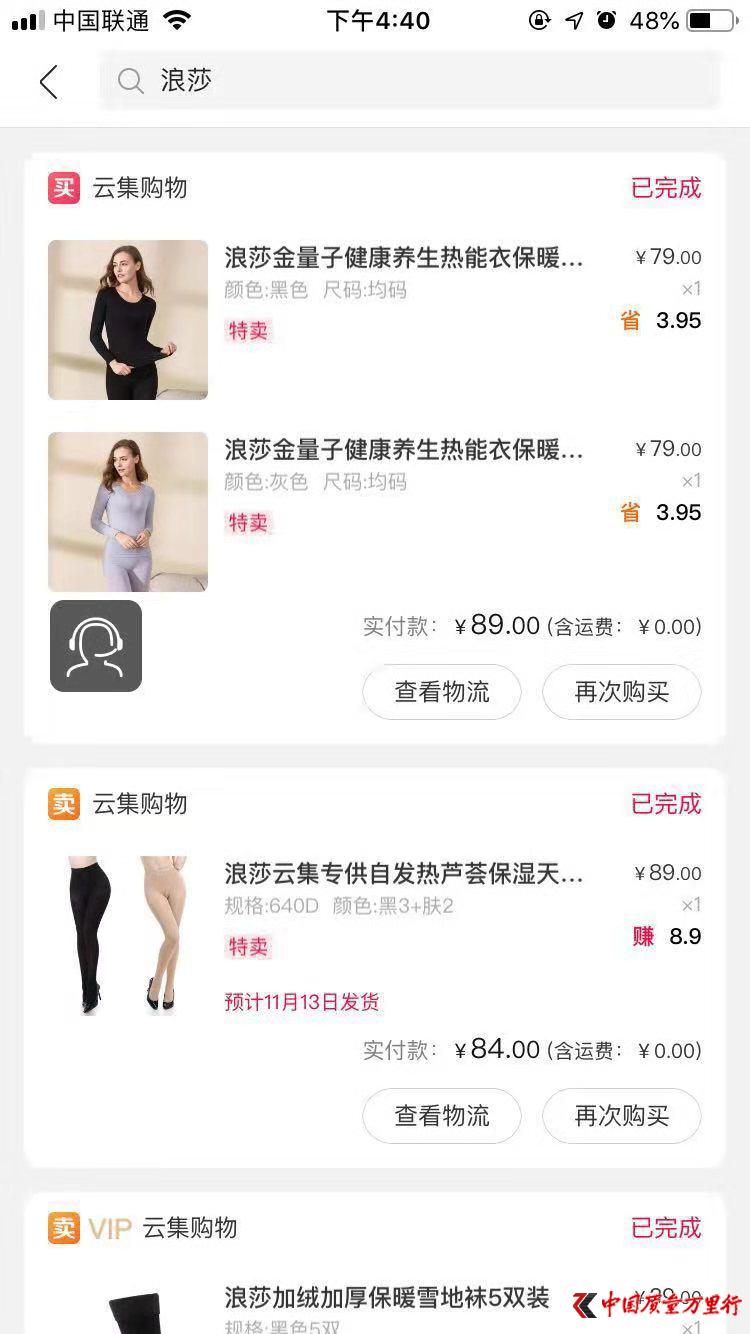
Task: Open the gray thermal underwear product title
Action: (404, 450)
